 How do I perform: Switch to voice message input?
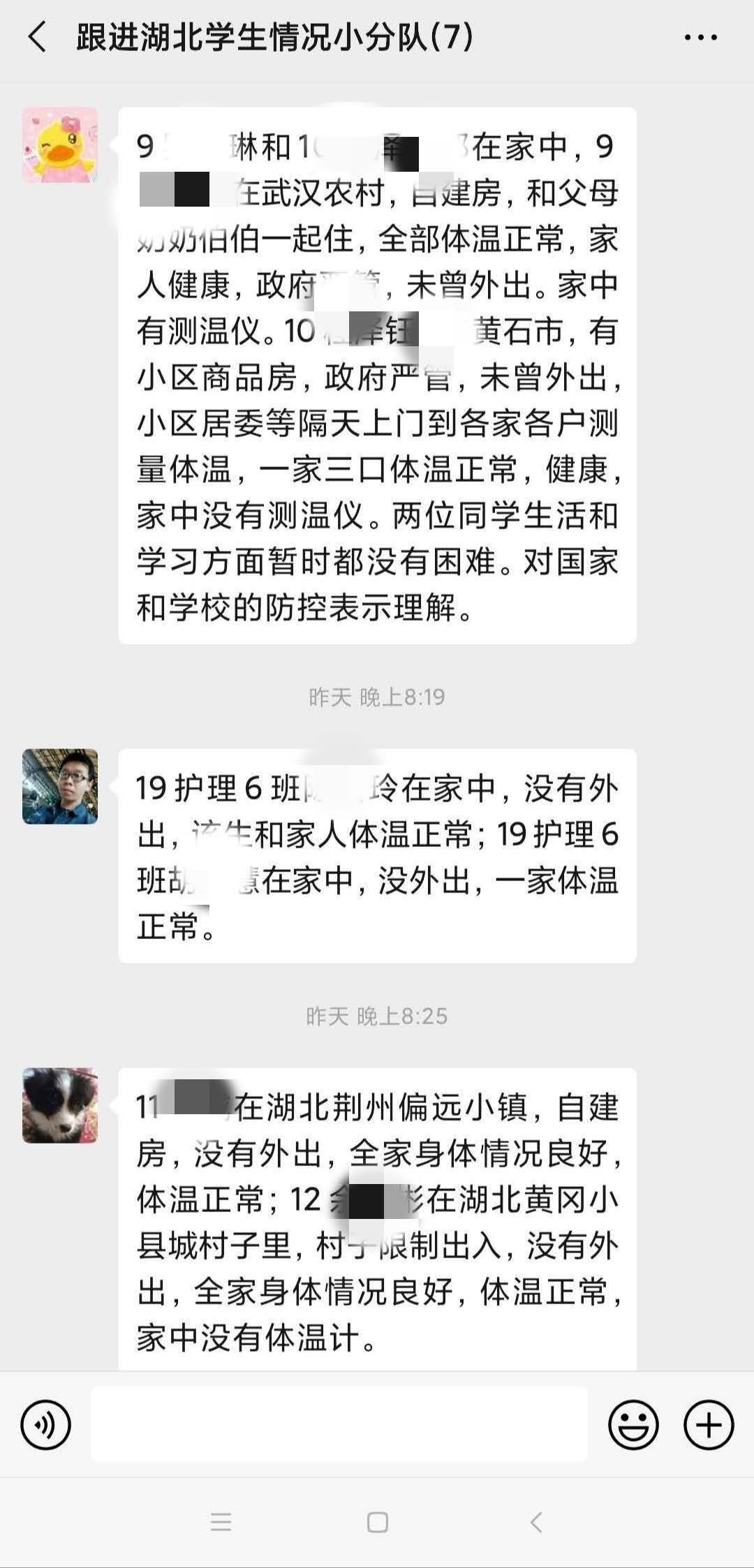(x=46, y=1424)
